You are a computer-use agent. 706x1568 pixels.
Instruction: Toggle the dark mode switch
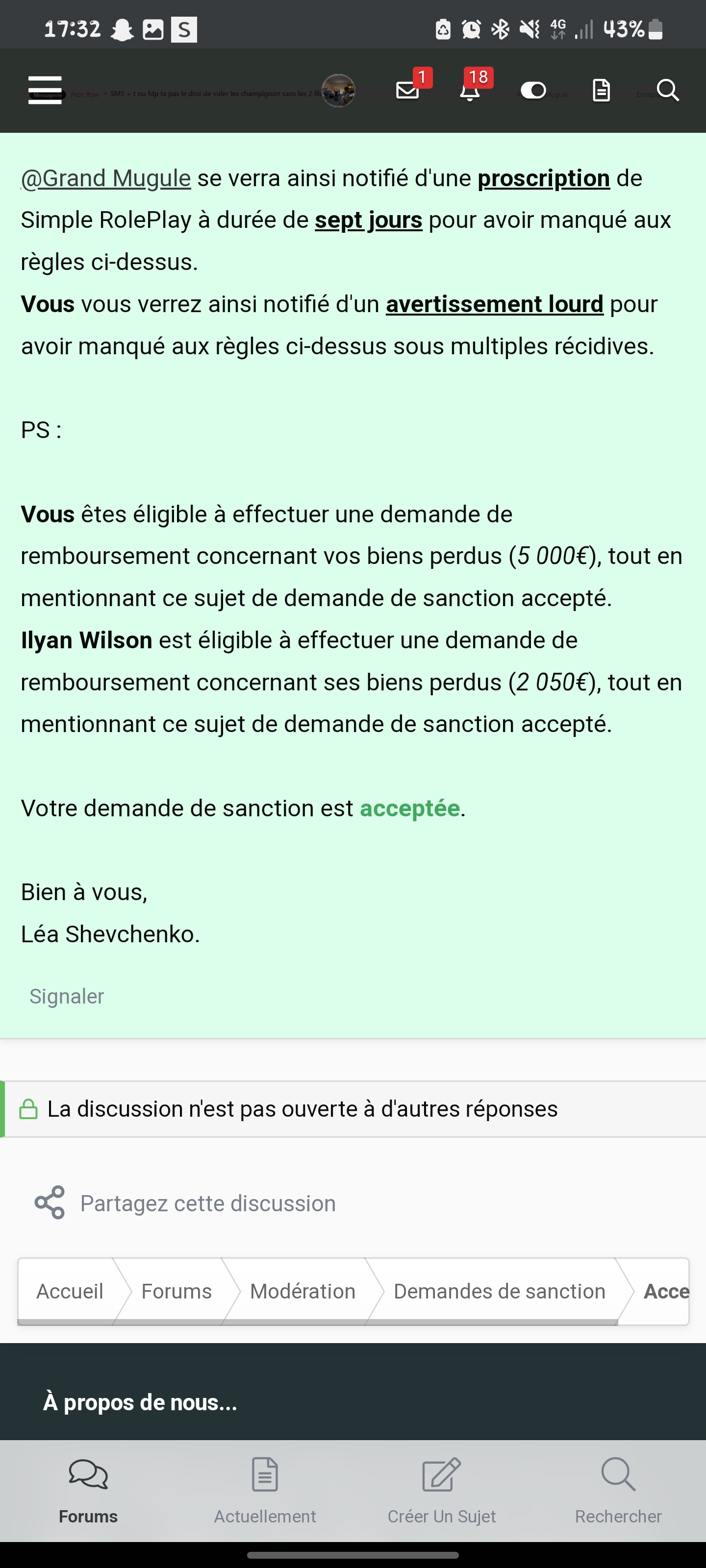533,91
